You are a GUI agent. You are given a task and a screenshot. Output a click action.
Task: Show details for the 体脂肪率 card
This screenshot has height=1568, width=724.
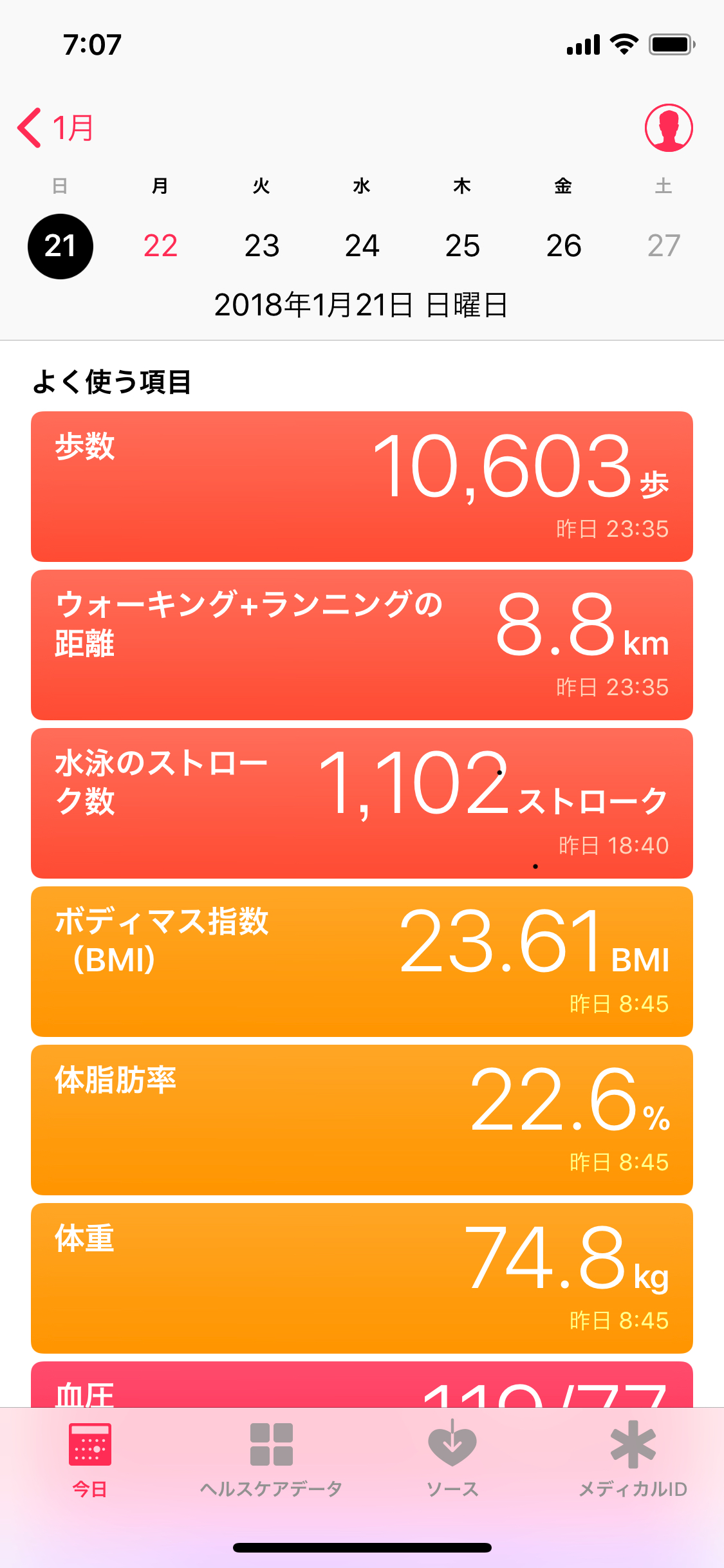pos(362,1120)
